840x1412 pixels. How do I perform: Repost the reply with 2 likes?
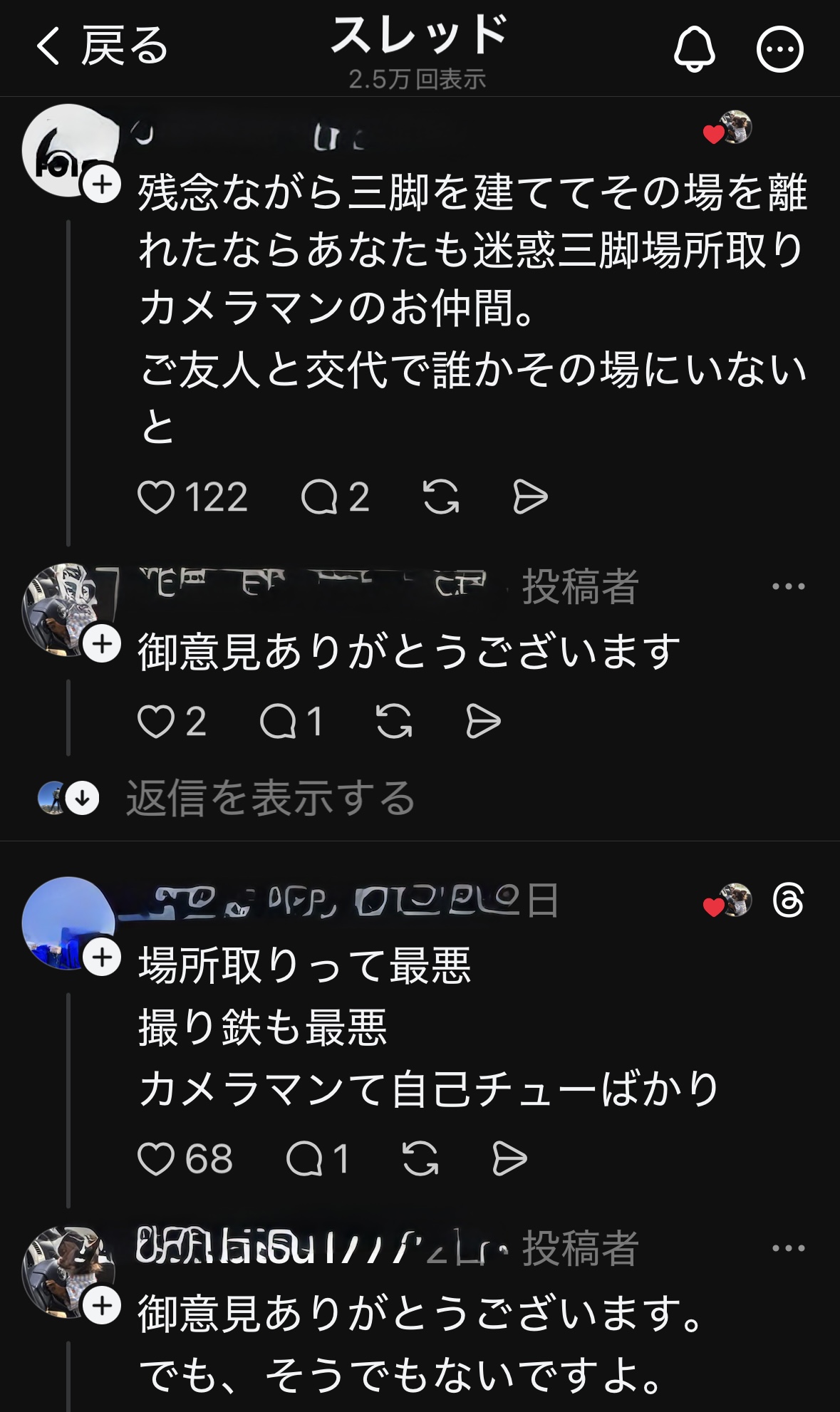pyautogui.click(x=394, y=722)
